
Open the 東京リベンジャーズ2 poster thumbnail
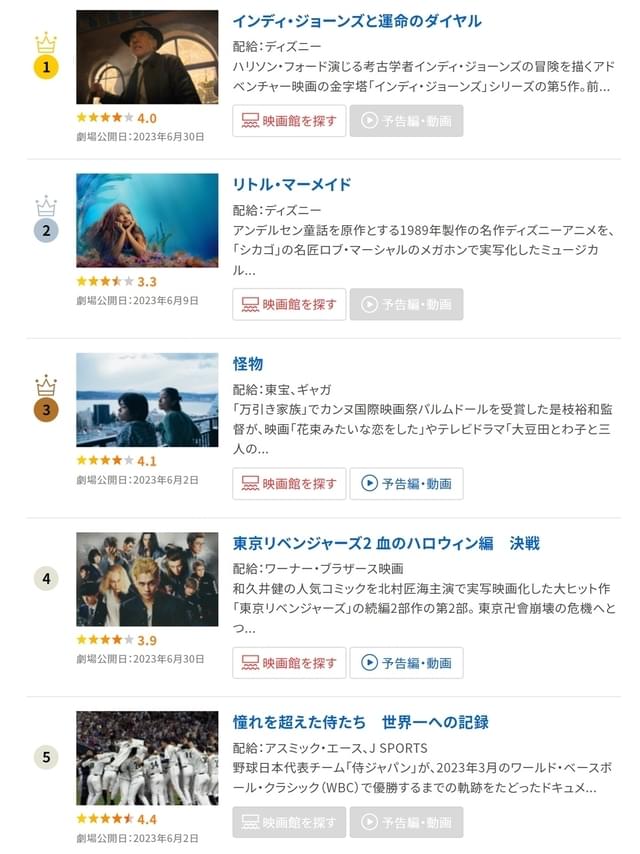[147, 579]
